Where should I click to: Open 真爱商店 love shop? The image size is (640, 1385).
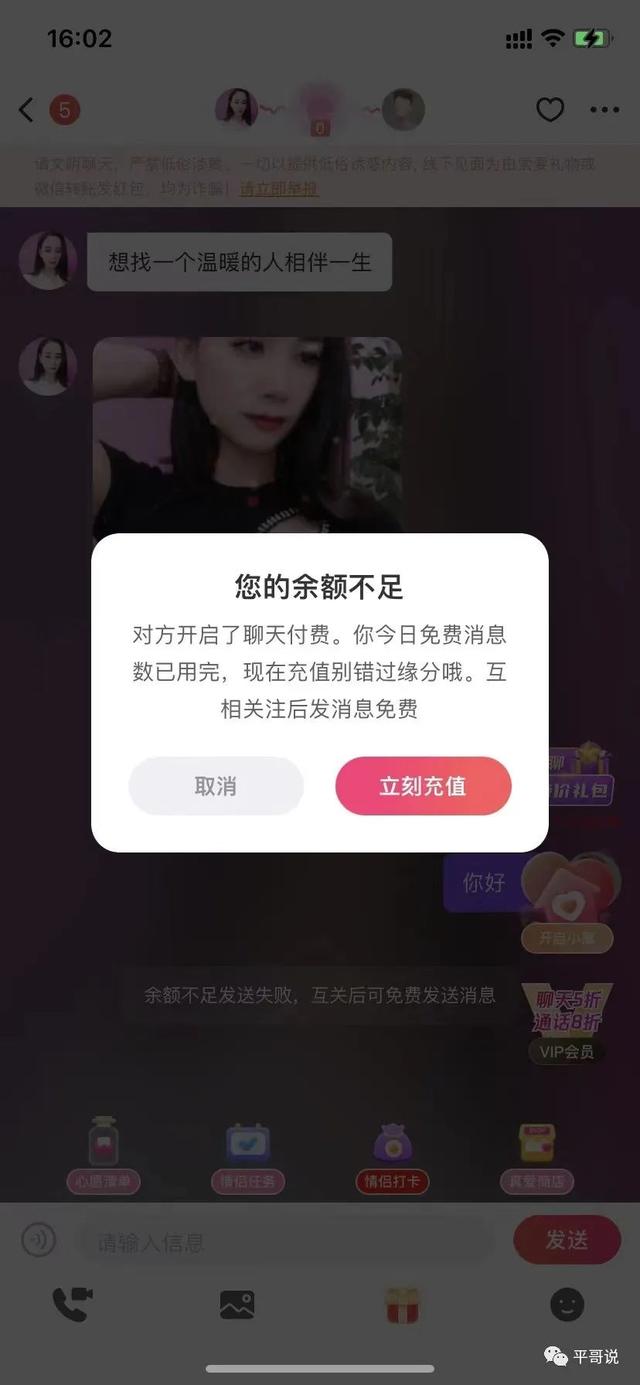537,1156
